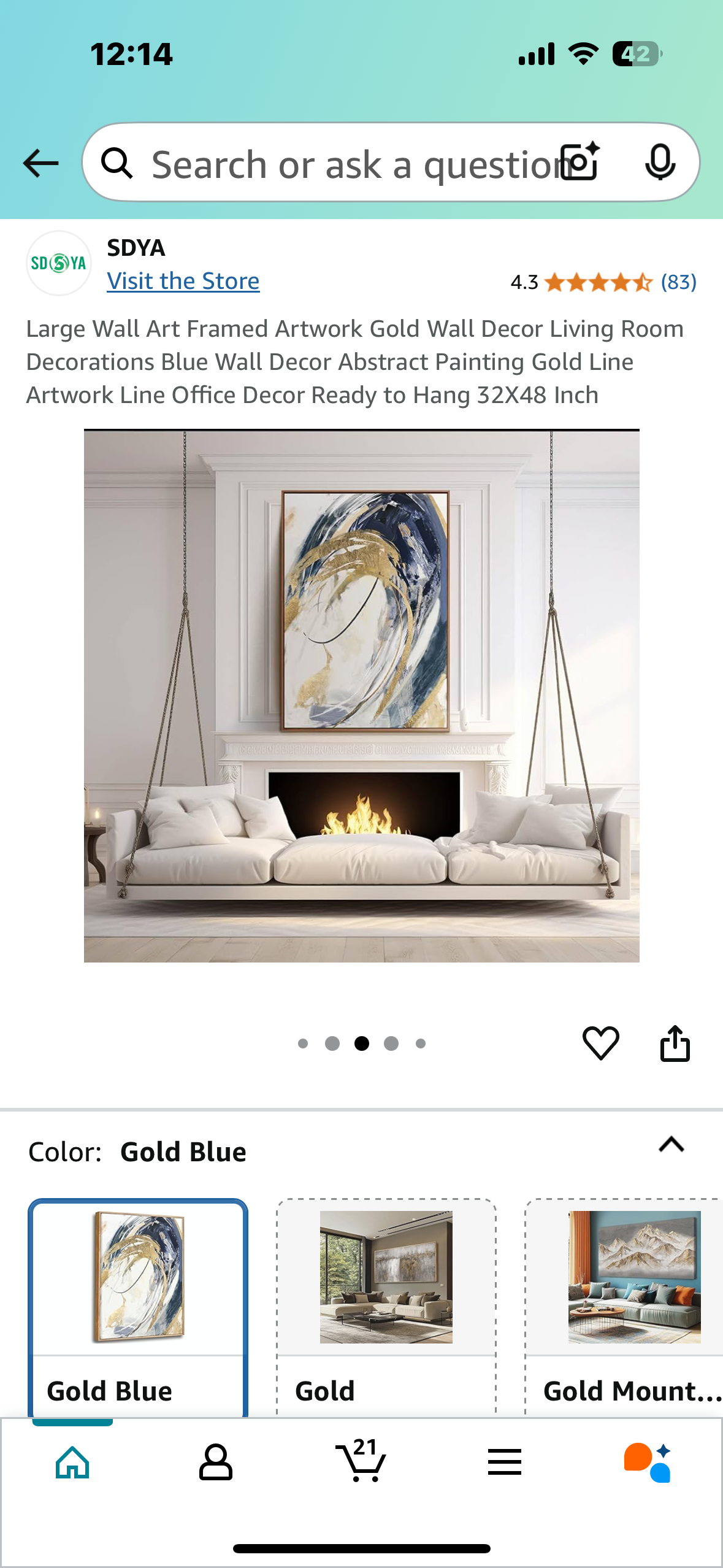The image size is (723, 1568).
Task: View the 83 customer ratings
Action: (x=678, y=282)
